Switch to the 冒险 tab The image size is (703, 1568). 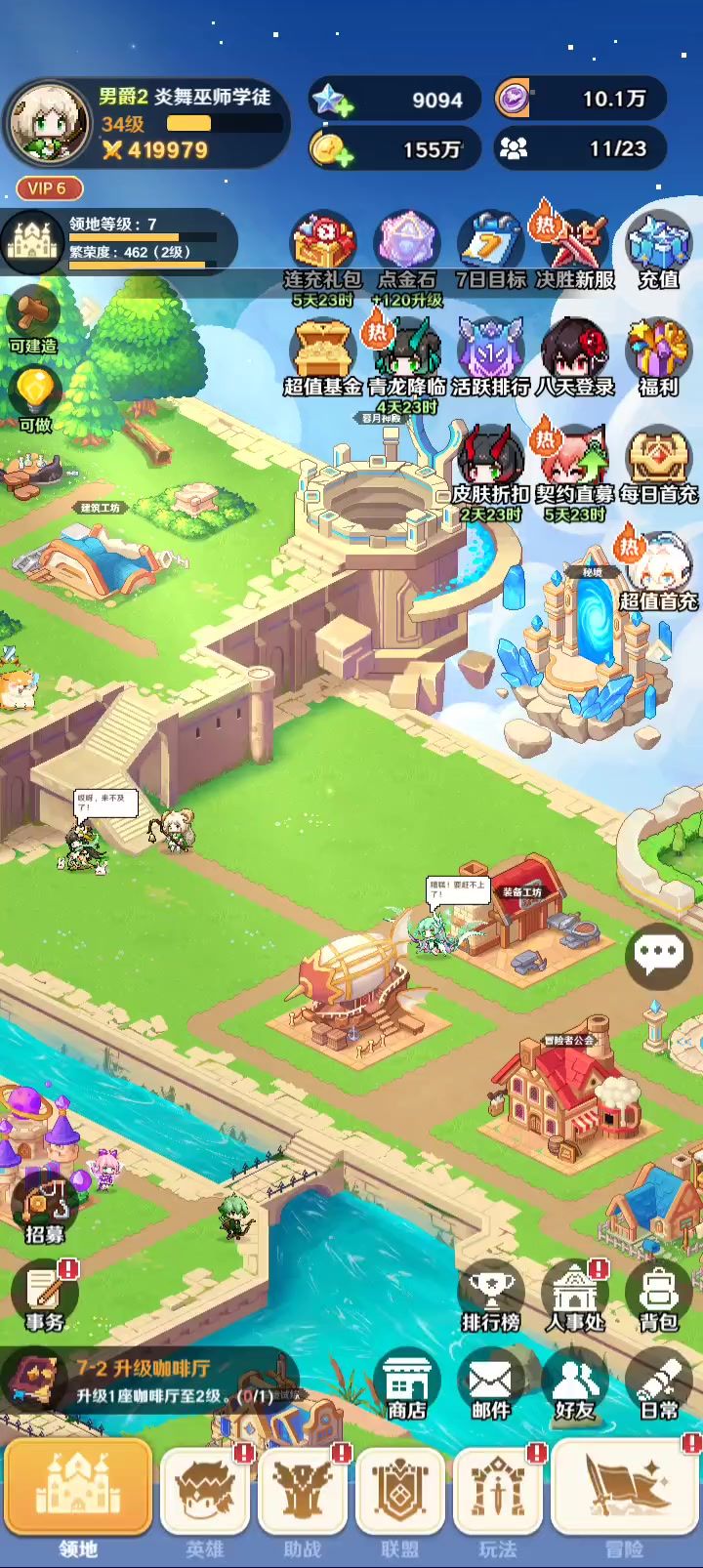click(x=625, y=1494)
